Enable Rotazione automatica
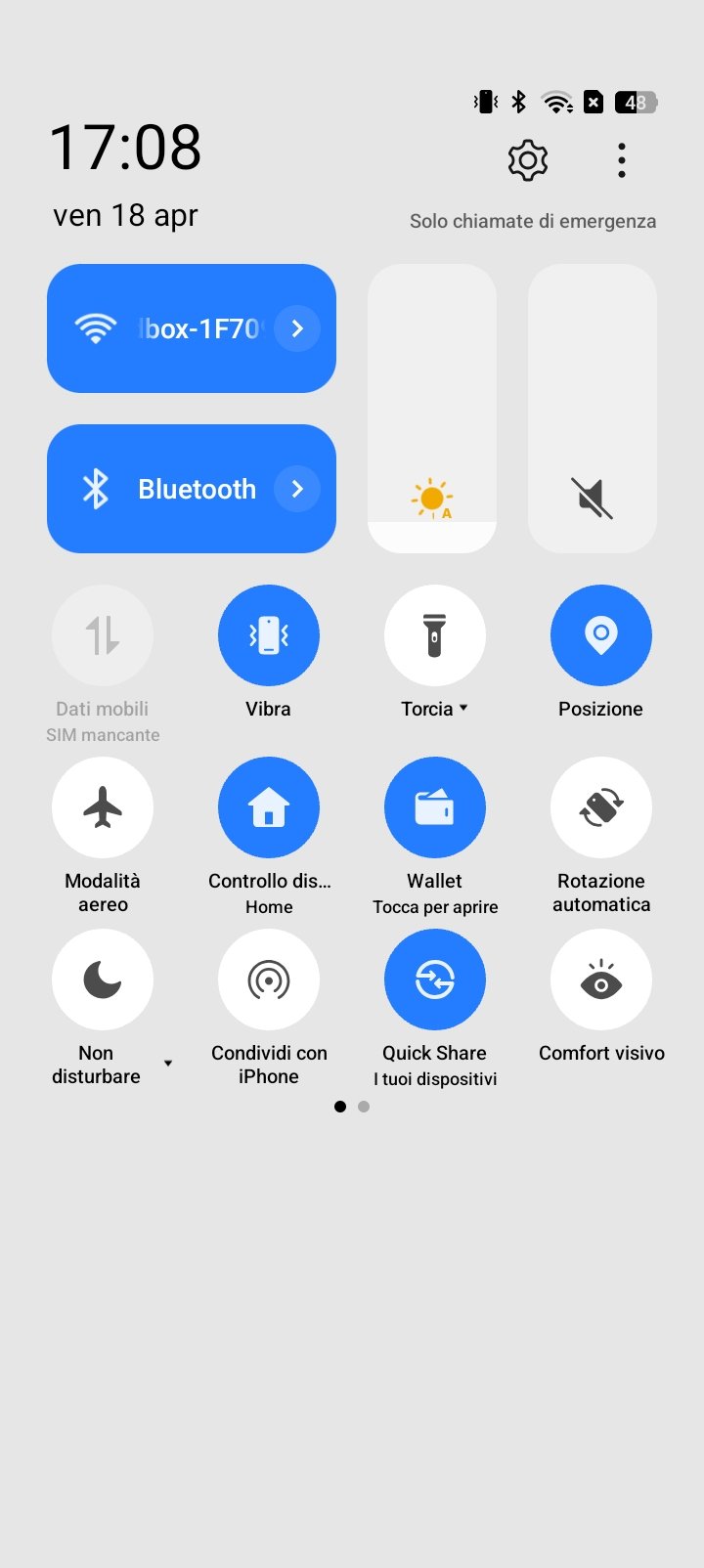This screenshot has height=1568, width=704. click(x=601, y=807)
